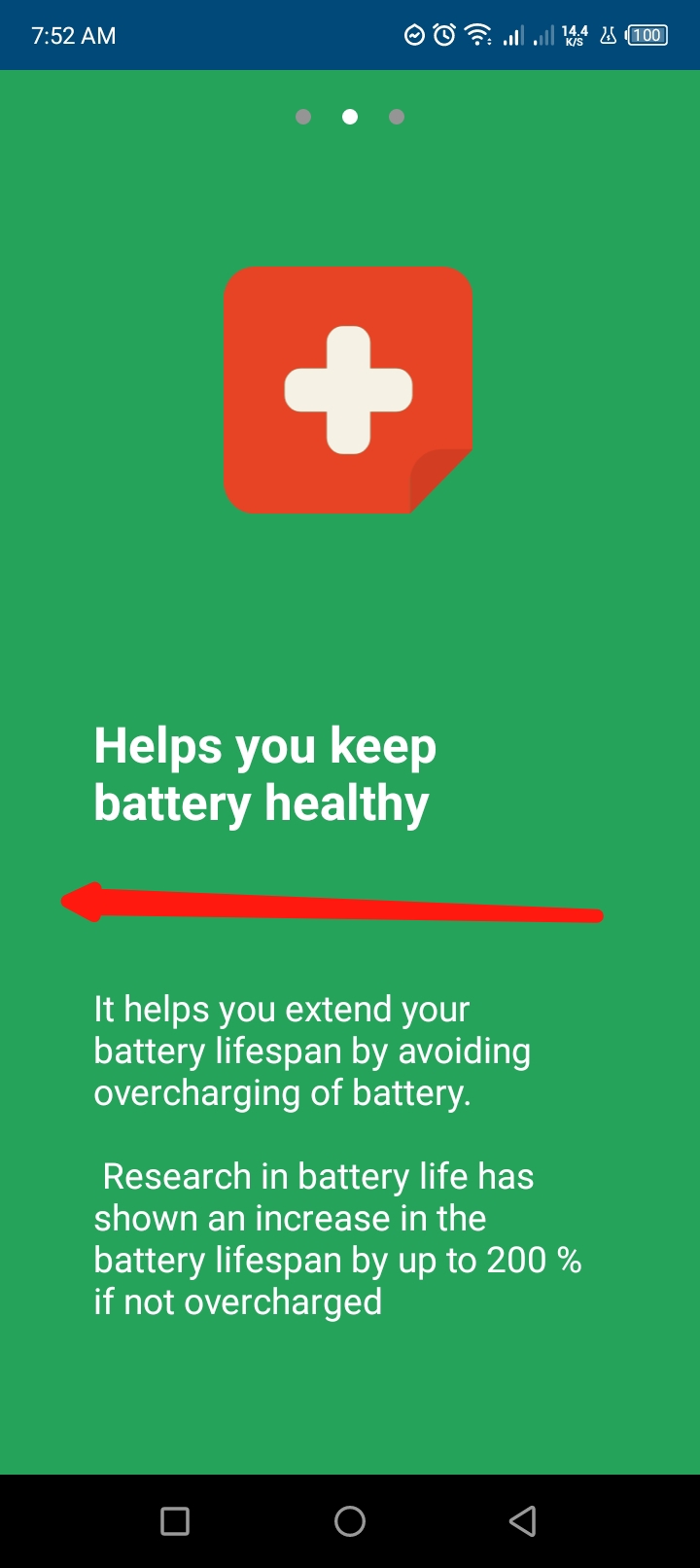Select the first page indicator dot
700x1568 pixels.
coord(303,117)
